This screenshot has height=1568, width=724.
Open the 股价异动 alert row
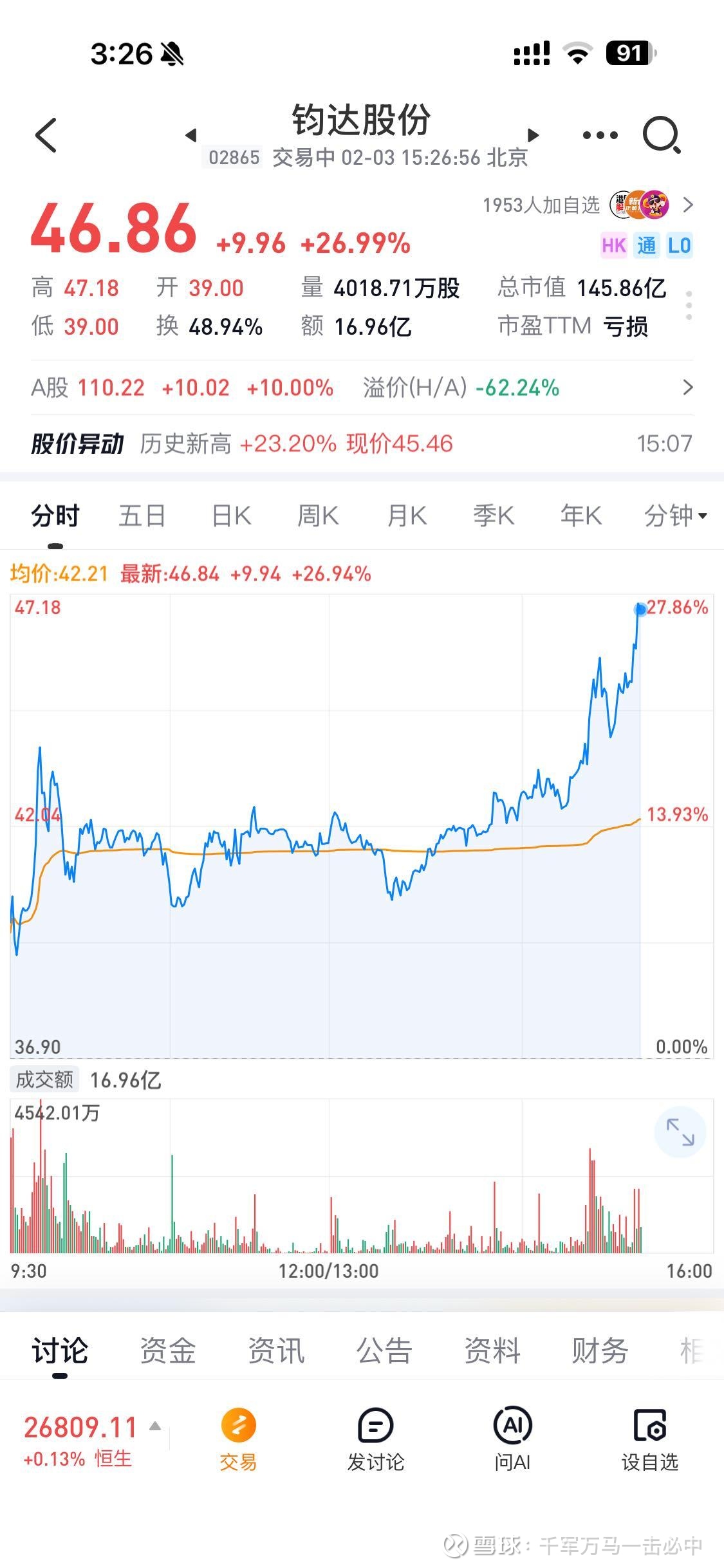(362, 443)
